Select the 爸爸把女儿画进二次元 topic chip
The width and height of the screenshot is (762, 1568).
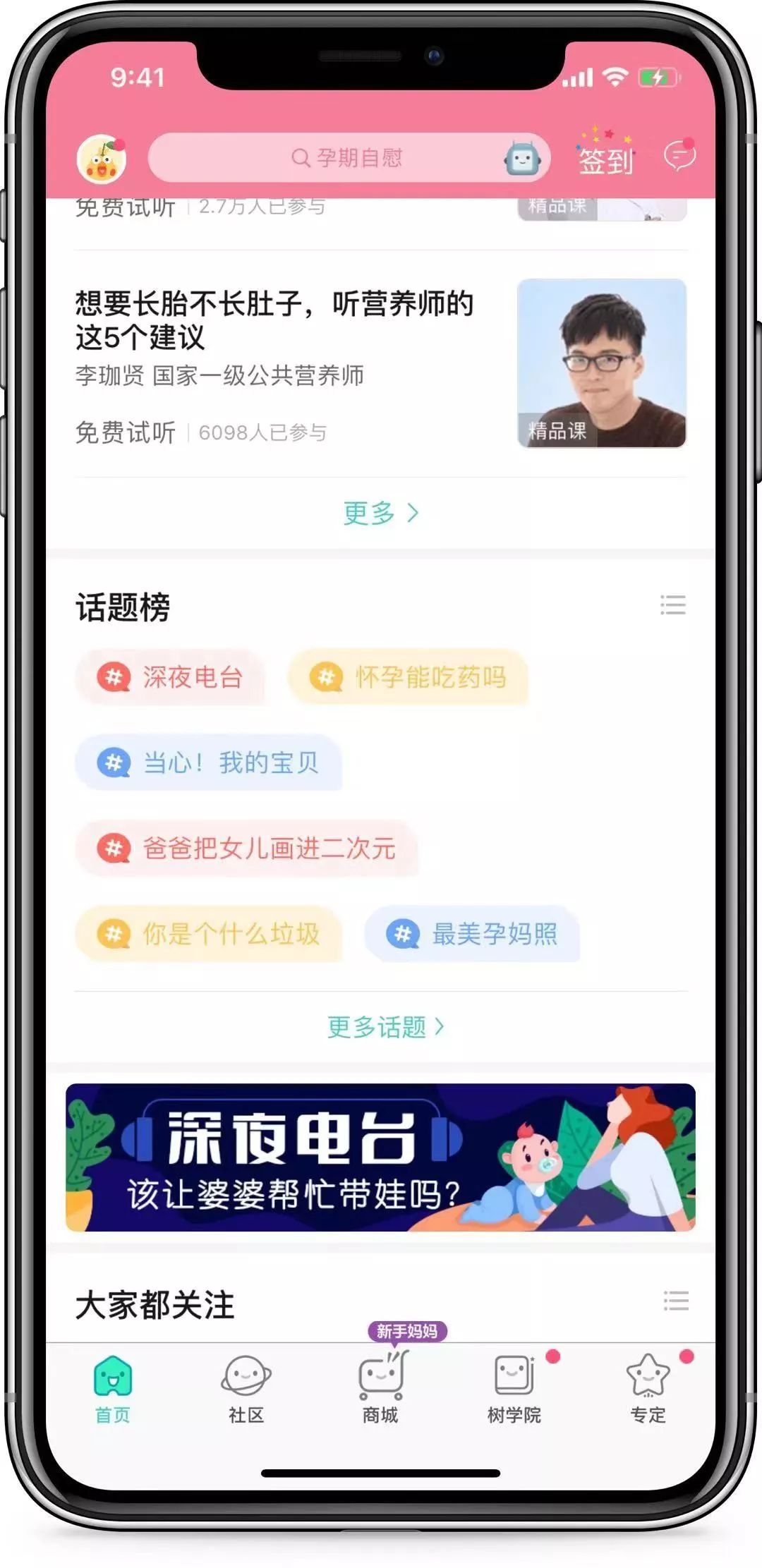coord(247,849)
